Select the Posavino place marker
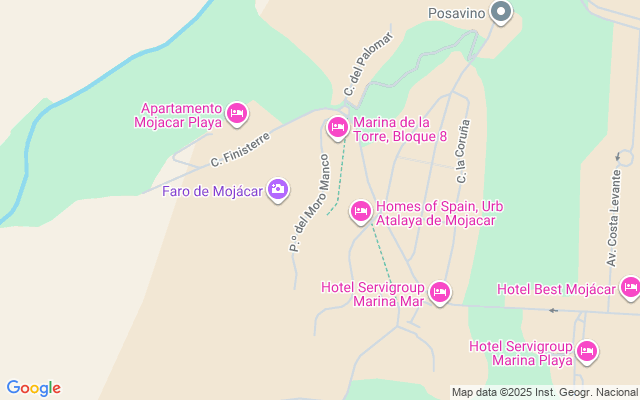Image resolution: width=640 pixels, height=400 pixels. pyautogui.click(x=502, y=13)
